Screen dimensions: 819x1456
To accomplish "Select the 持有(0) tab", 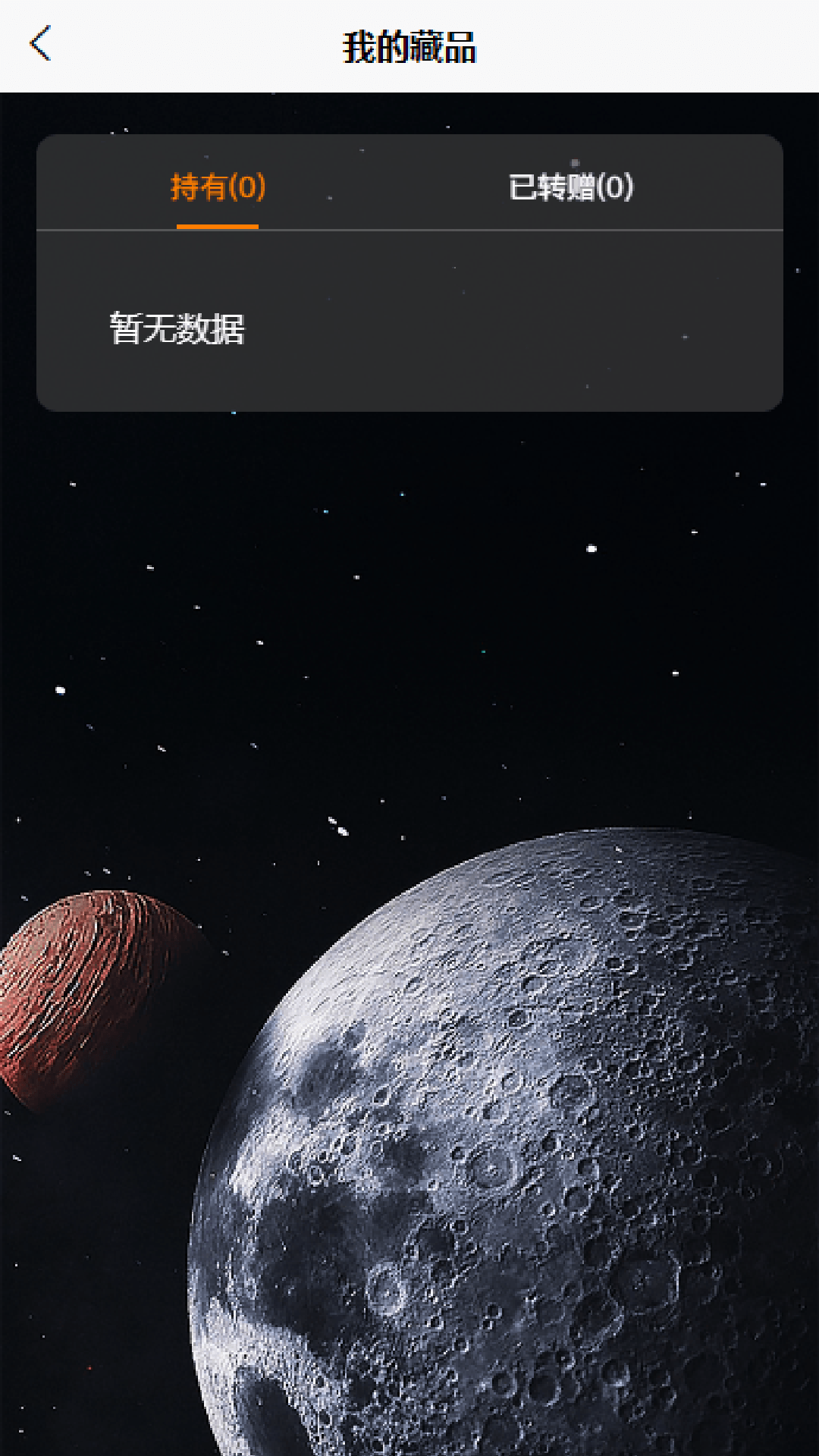I will [x=218, y=187].
